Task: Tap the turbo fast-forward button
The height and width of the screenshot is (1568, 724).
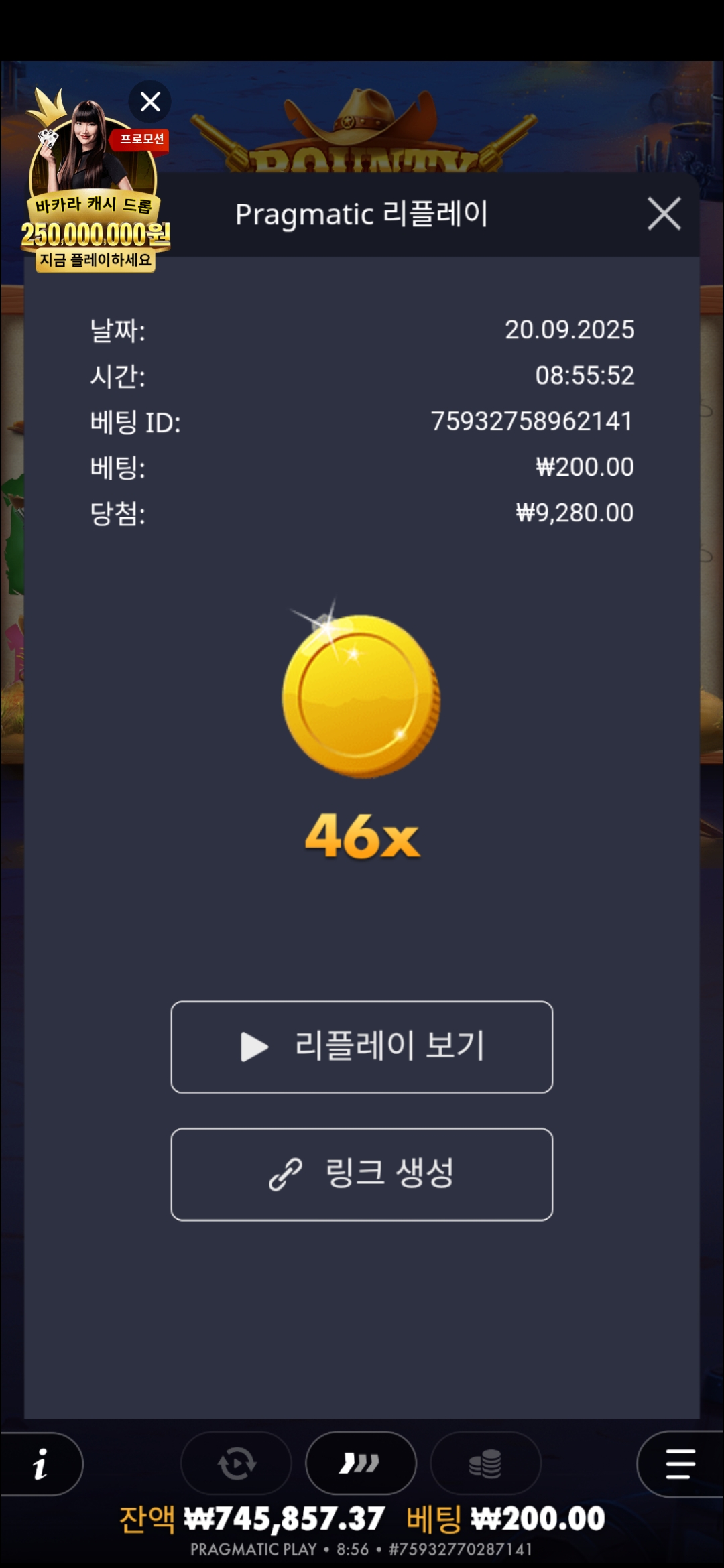Action: (x=361, y=1463)
